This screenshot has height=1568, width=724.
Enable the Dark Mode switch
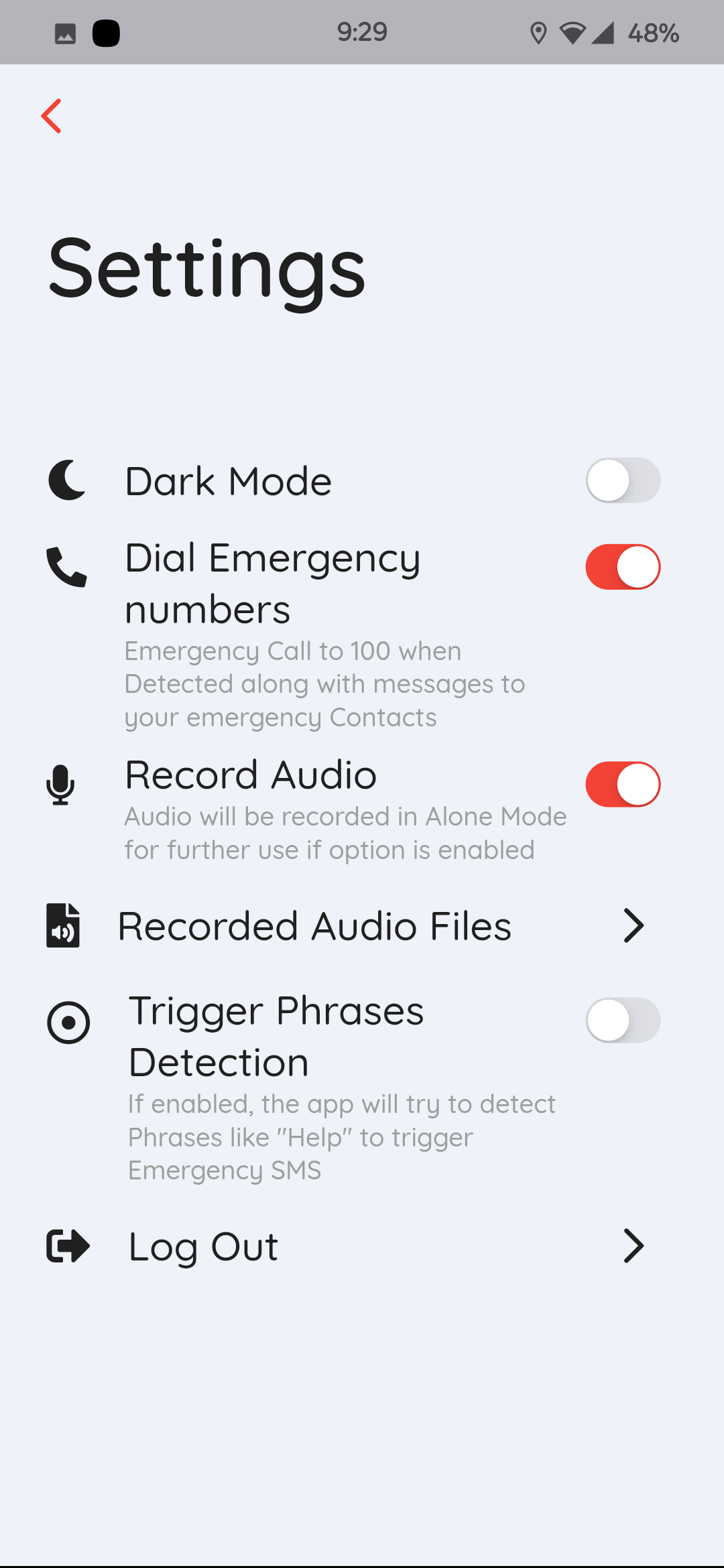623,480
